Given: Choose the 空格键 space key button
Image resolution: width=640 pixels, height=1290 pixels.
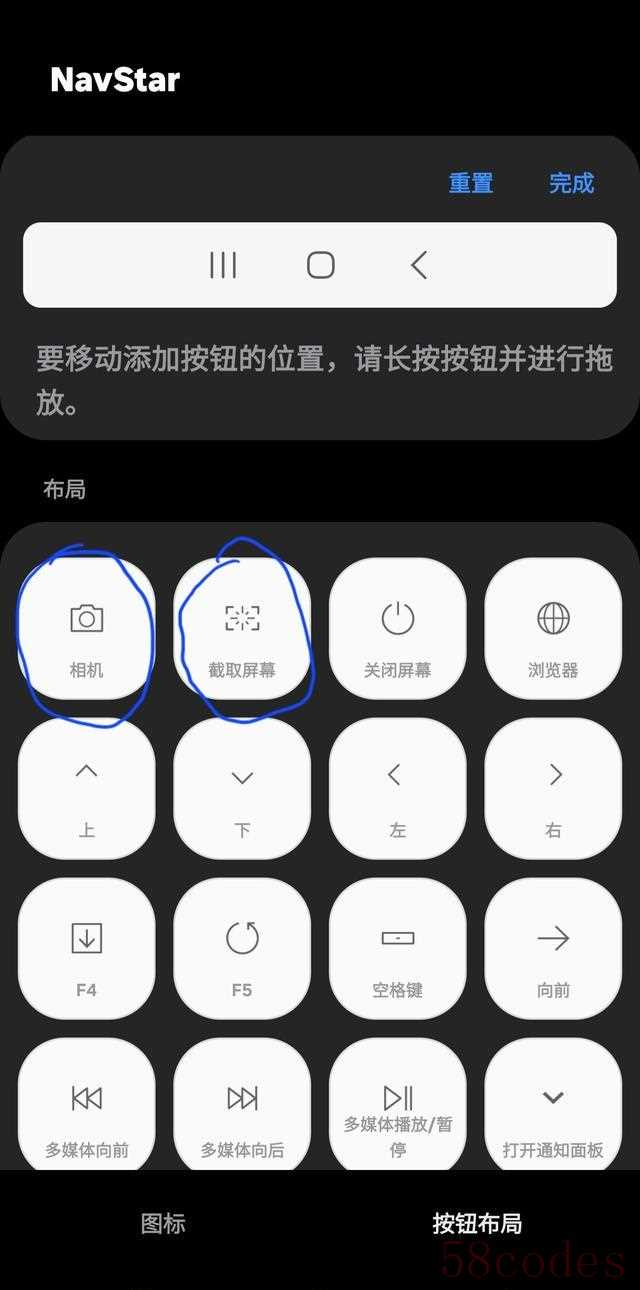Looking at the screenshot, I should pos(397,949).
